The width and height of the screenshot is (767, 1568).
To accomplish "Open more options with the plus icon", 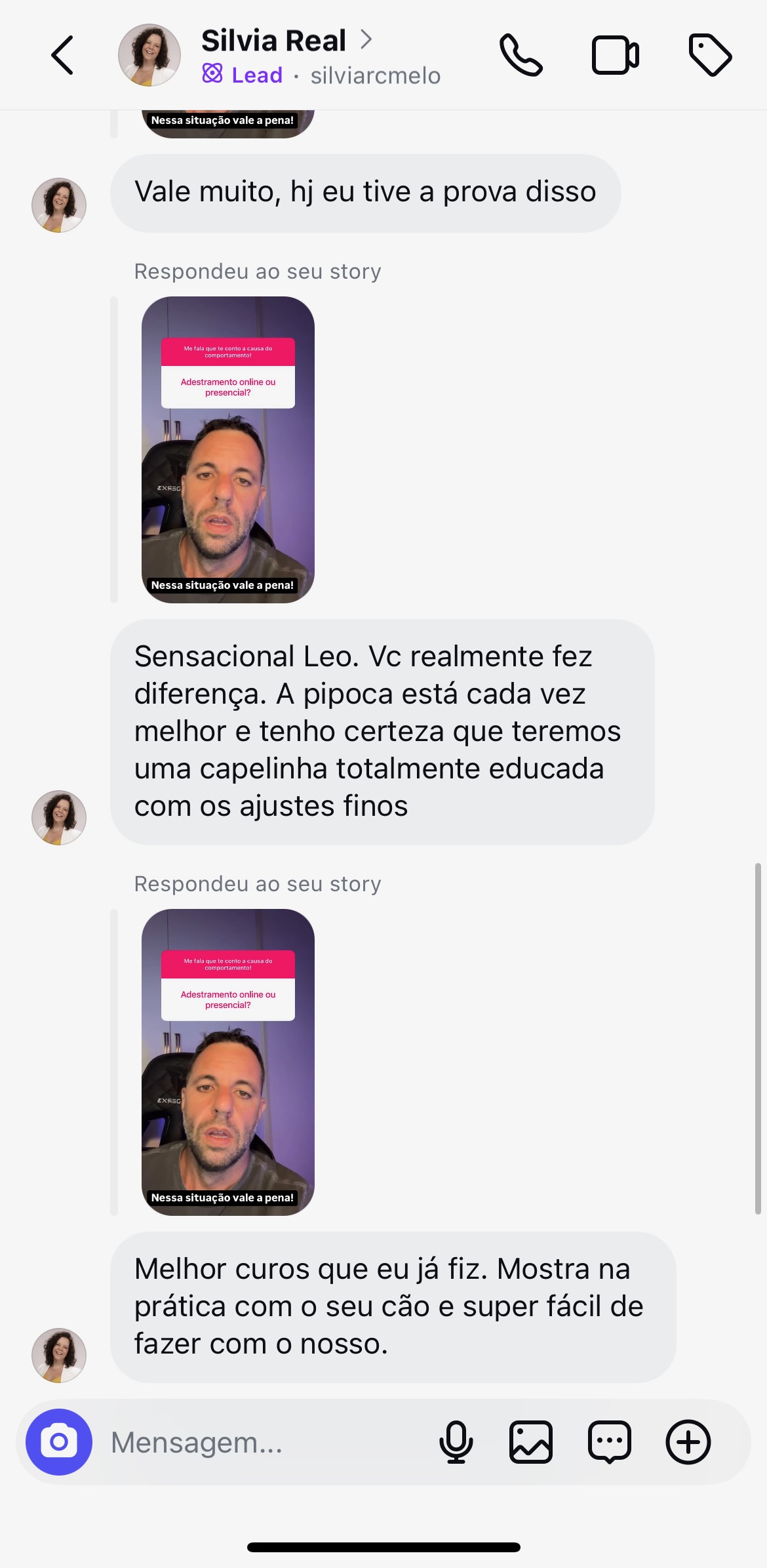I will click(x=688, y=1442).
